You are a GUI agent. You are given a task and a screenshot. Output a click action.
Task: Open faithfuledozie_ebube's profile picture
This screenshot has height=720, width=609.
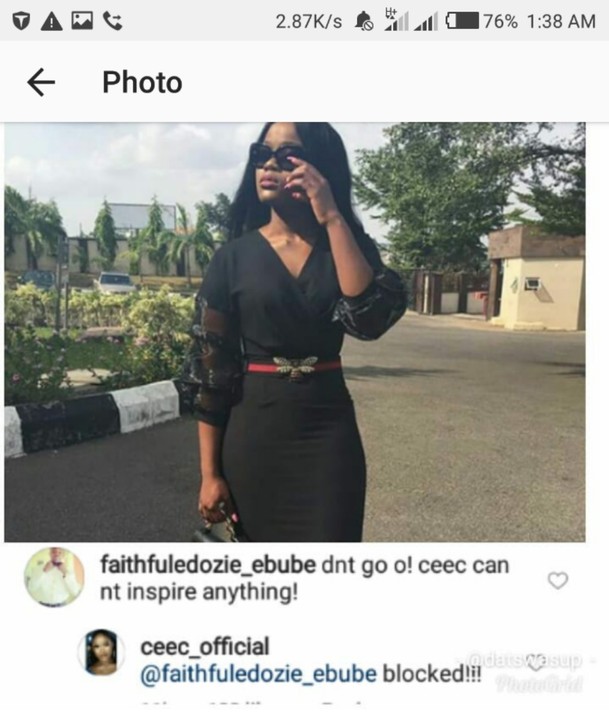coord(54,577)
